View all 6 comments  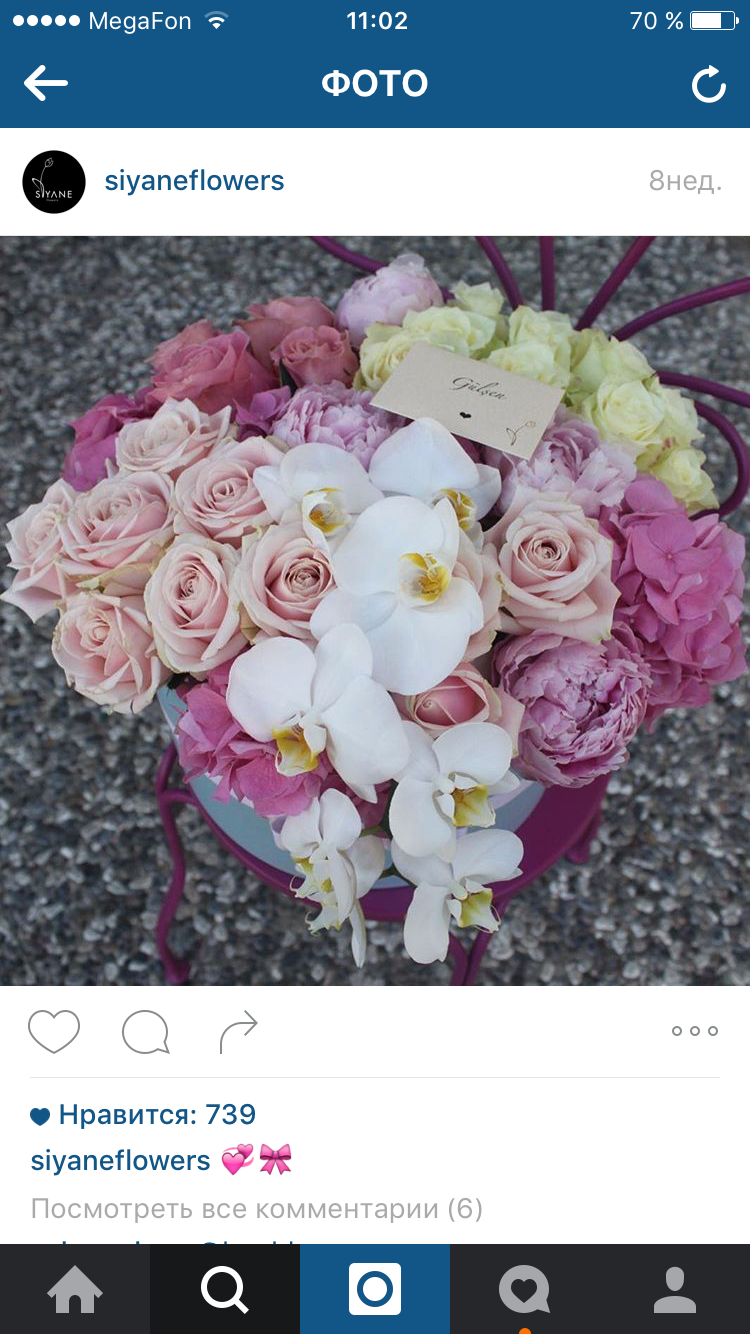(x=257, y=1209)
